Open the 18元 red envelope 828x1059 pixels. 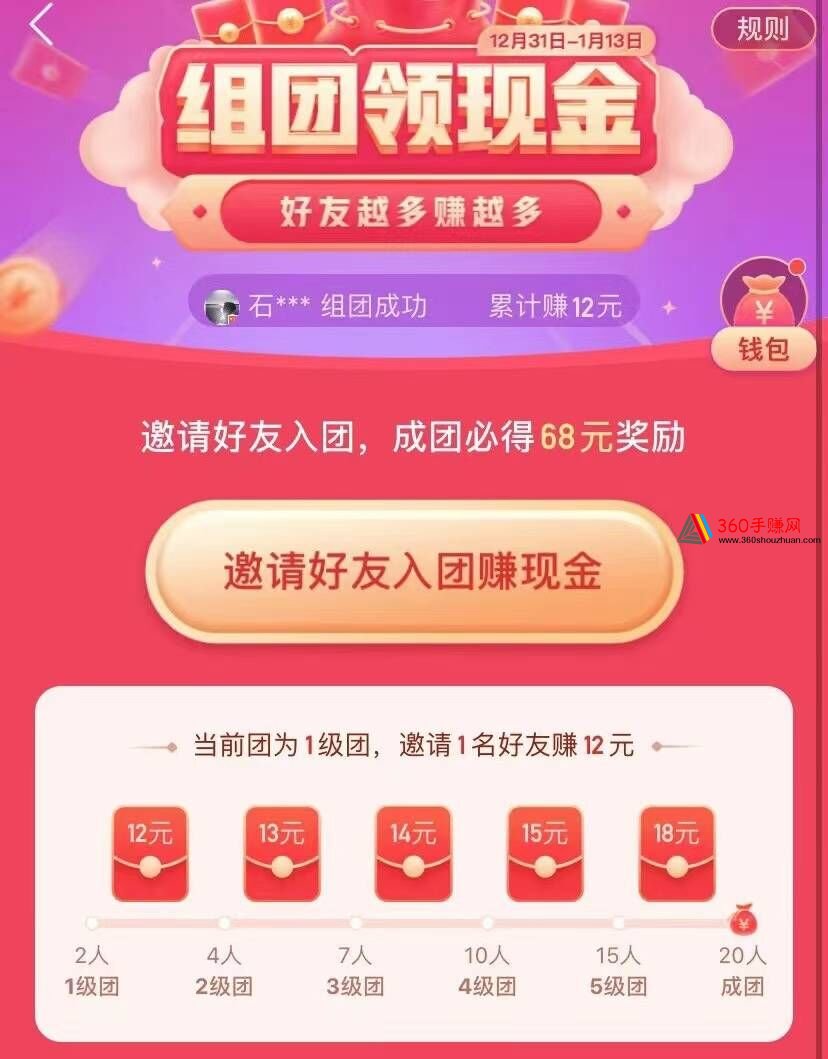677,853
